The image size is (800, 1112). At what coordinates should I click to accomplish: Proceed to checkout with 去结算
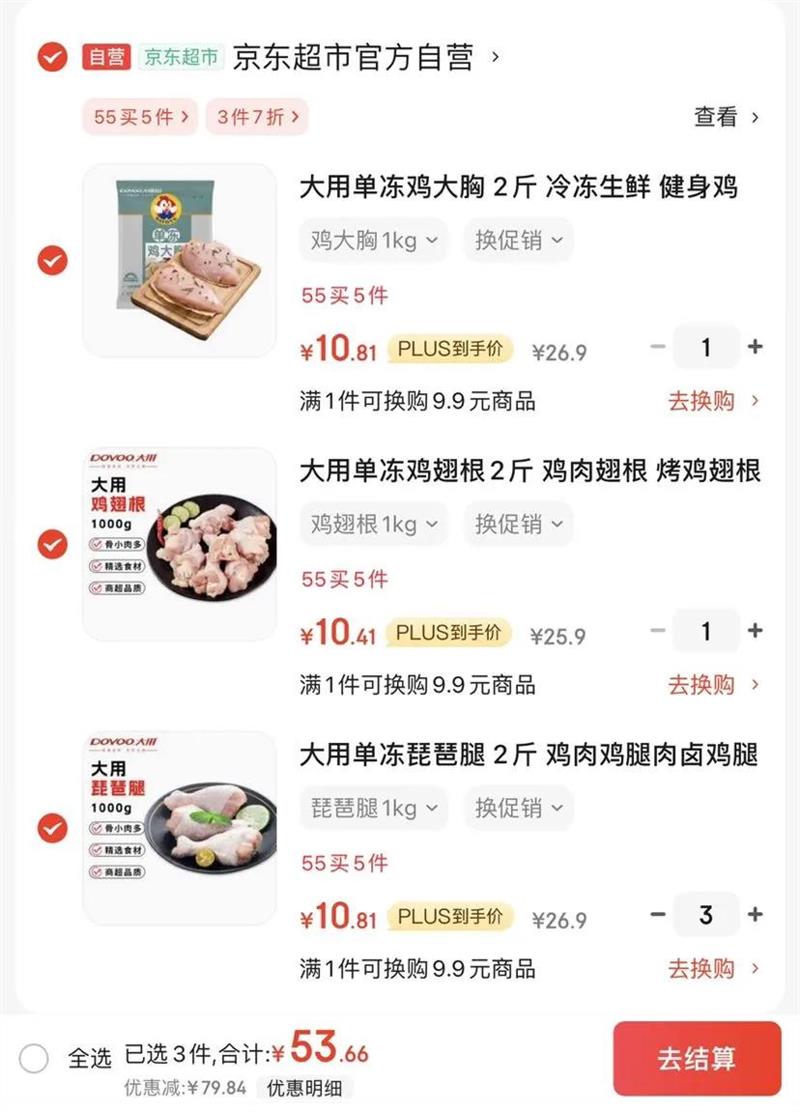(x=696, y=1060)
